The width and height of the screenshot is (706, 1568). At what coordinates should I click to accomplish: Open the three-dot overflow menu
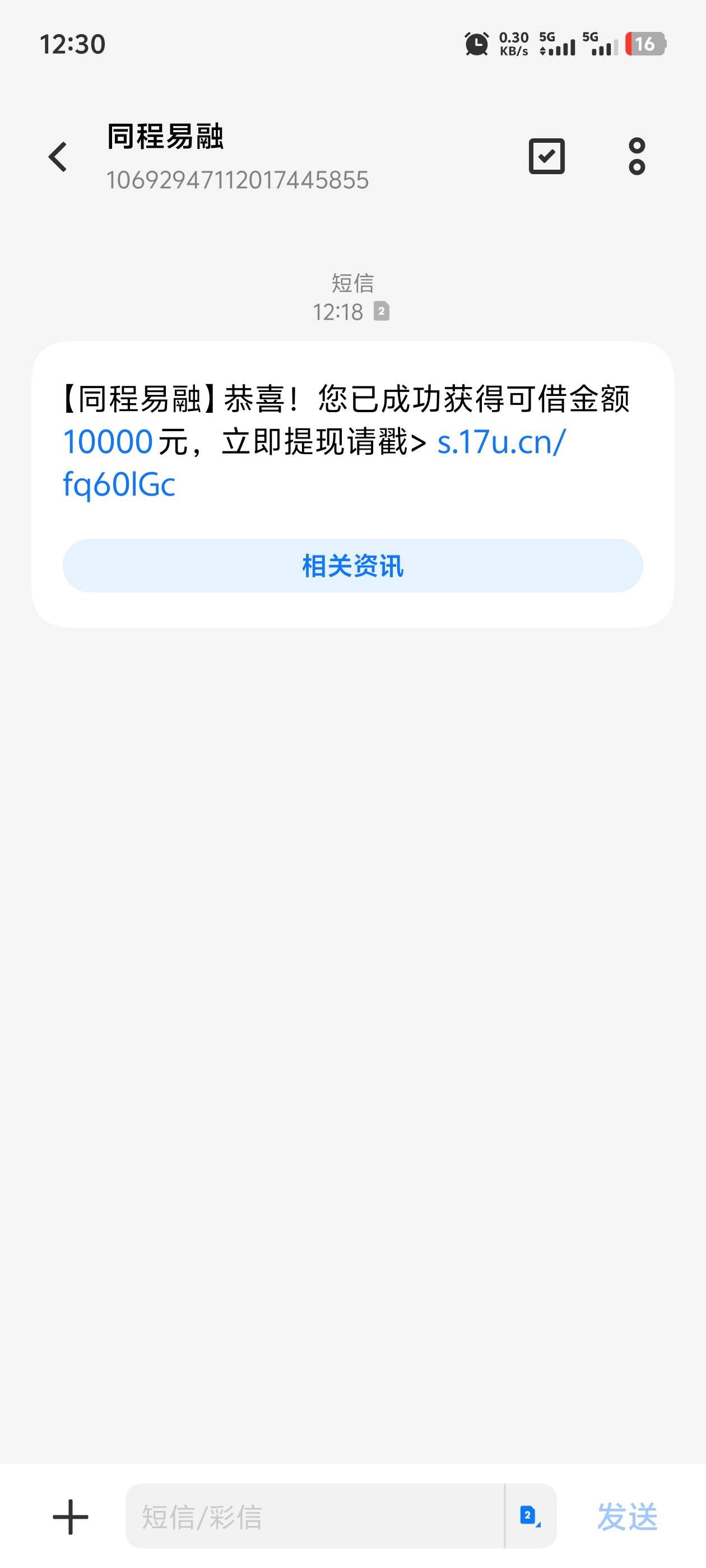(637, 156)
